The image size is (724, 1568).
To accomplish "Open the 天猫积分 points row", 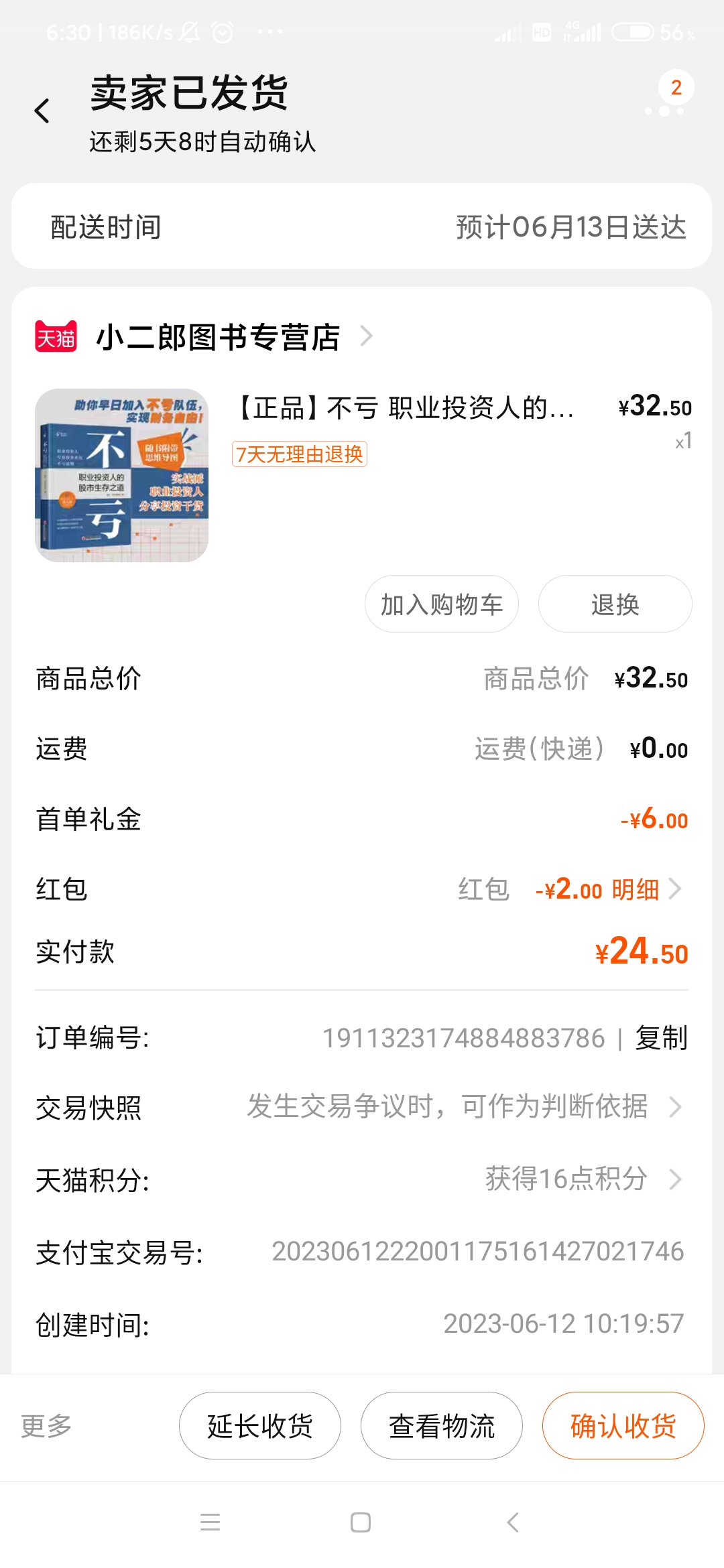I will click(x=362, y=1179).
